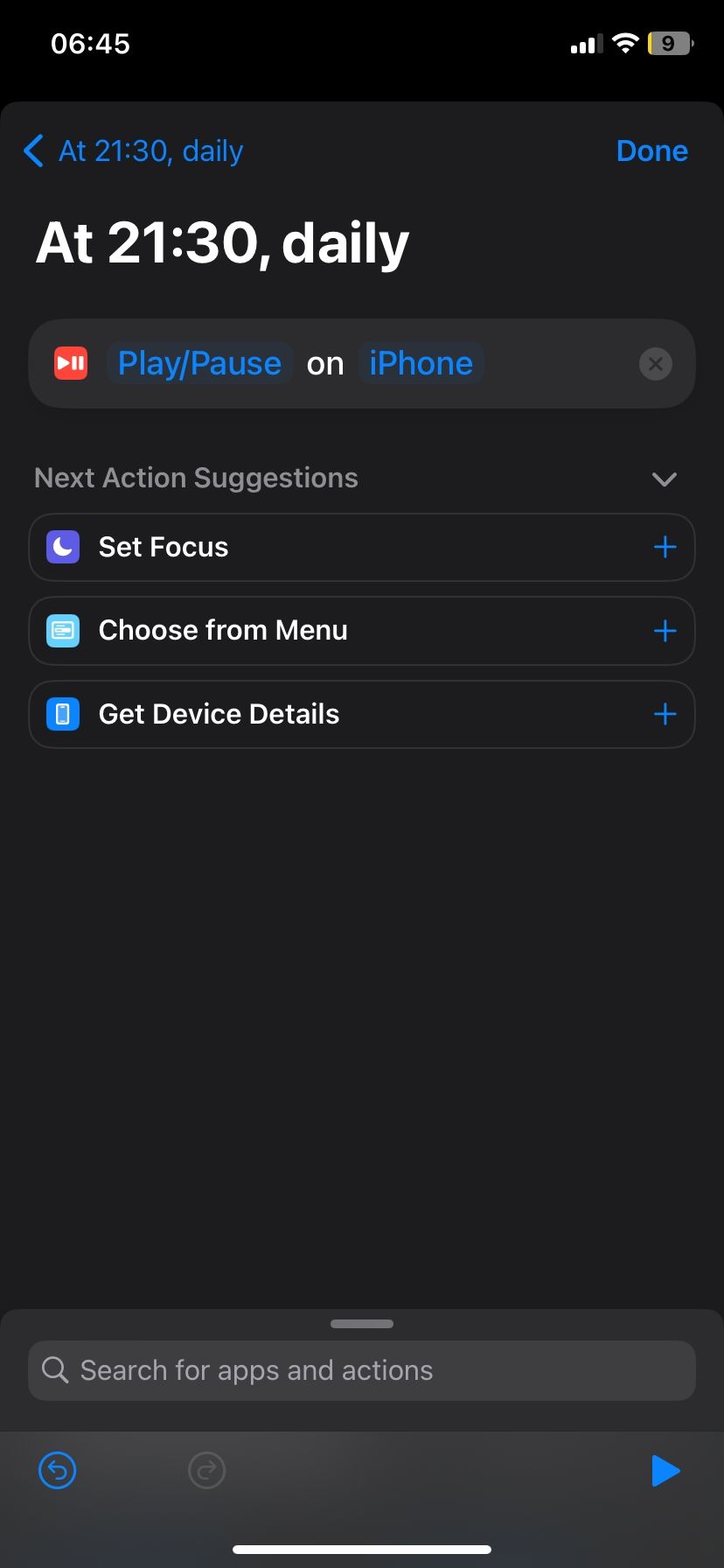Select the Play/Pause action icon
The height and width of the screenshot is (1568, 724).
point(70,362)
